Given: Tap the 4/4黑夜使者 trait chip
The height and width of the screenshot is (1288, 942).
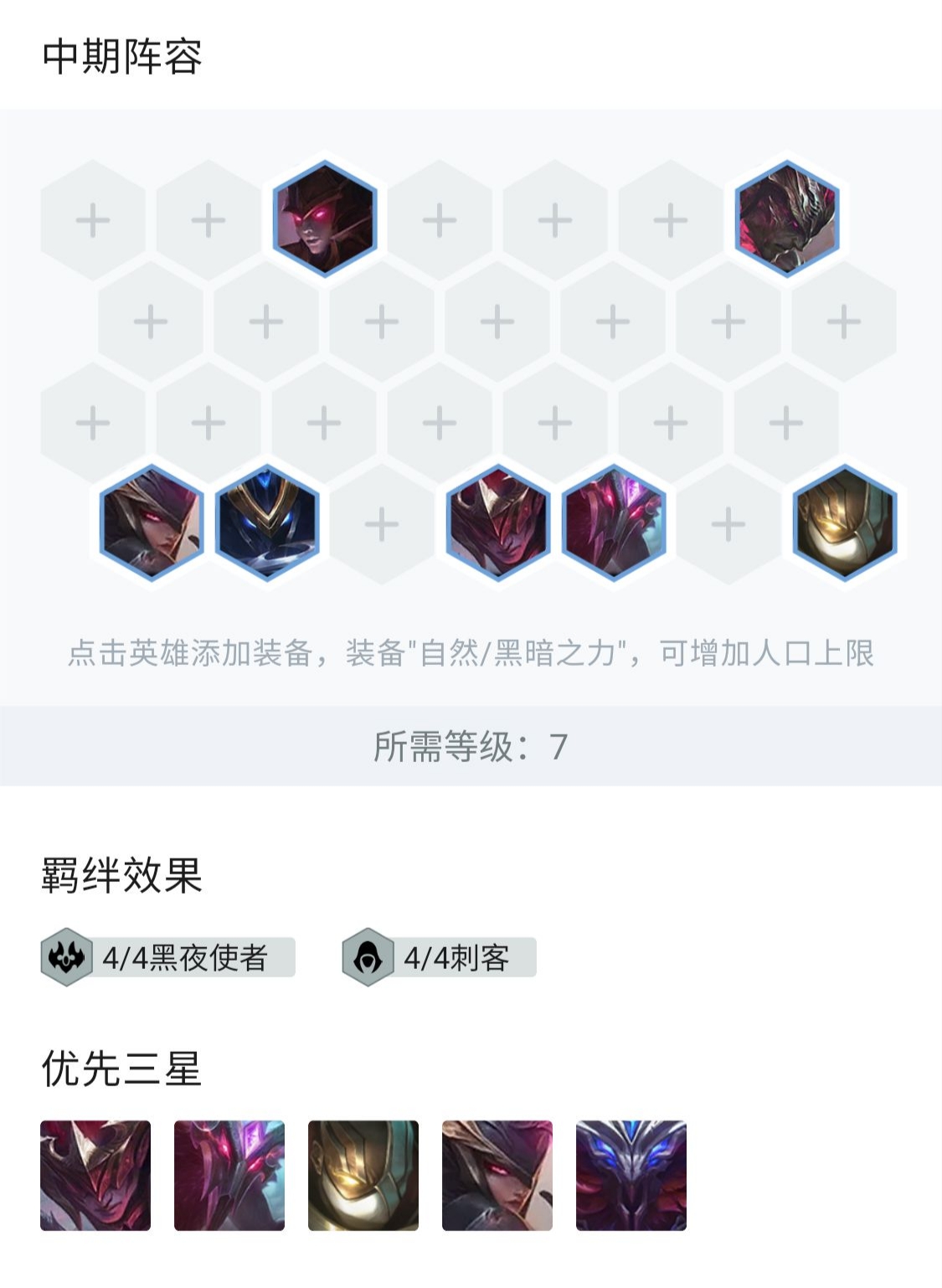Looking at the screenshot, I should (x=168, y=957).
